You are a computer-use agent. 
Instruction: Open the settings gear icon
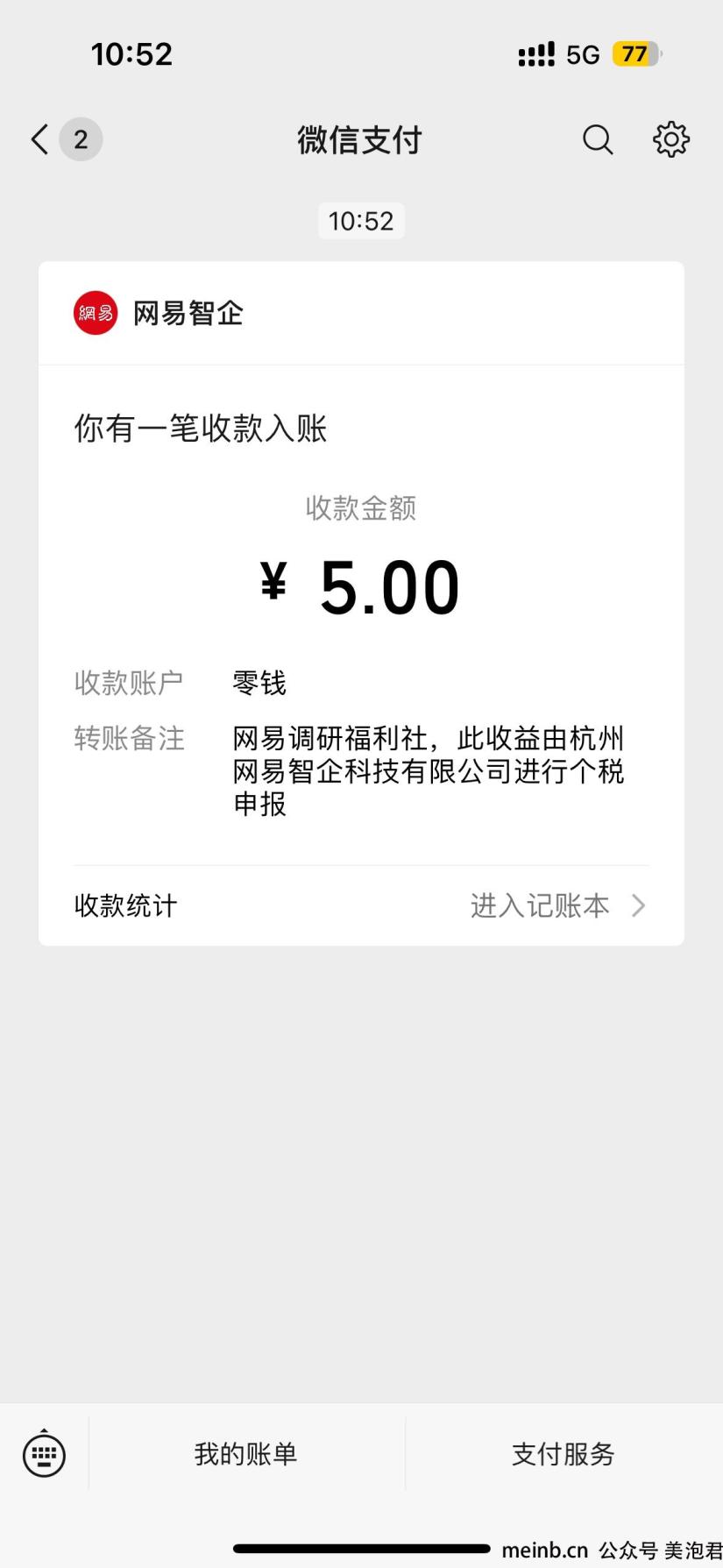click(x=671, y=139)
